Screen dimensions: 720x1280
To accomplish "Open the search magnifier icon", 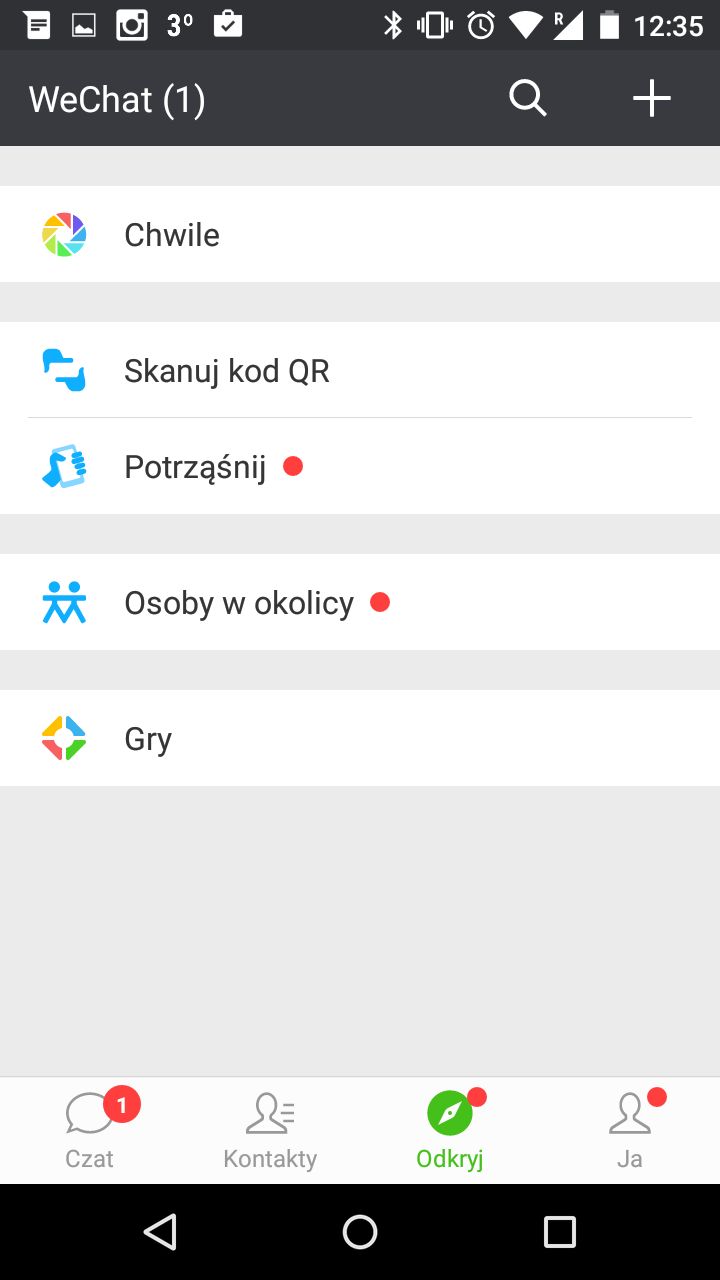I will [528, 98].
